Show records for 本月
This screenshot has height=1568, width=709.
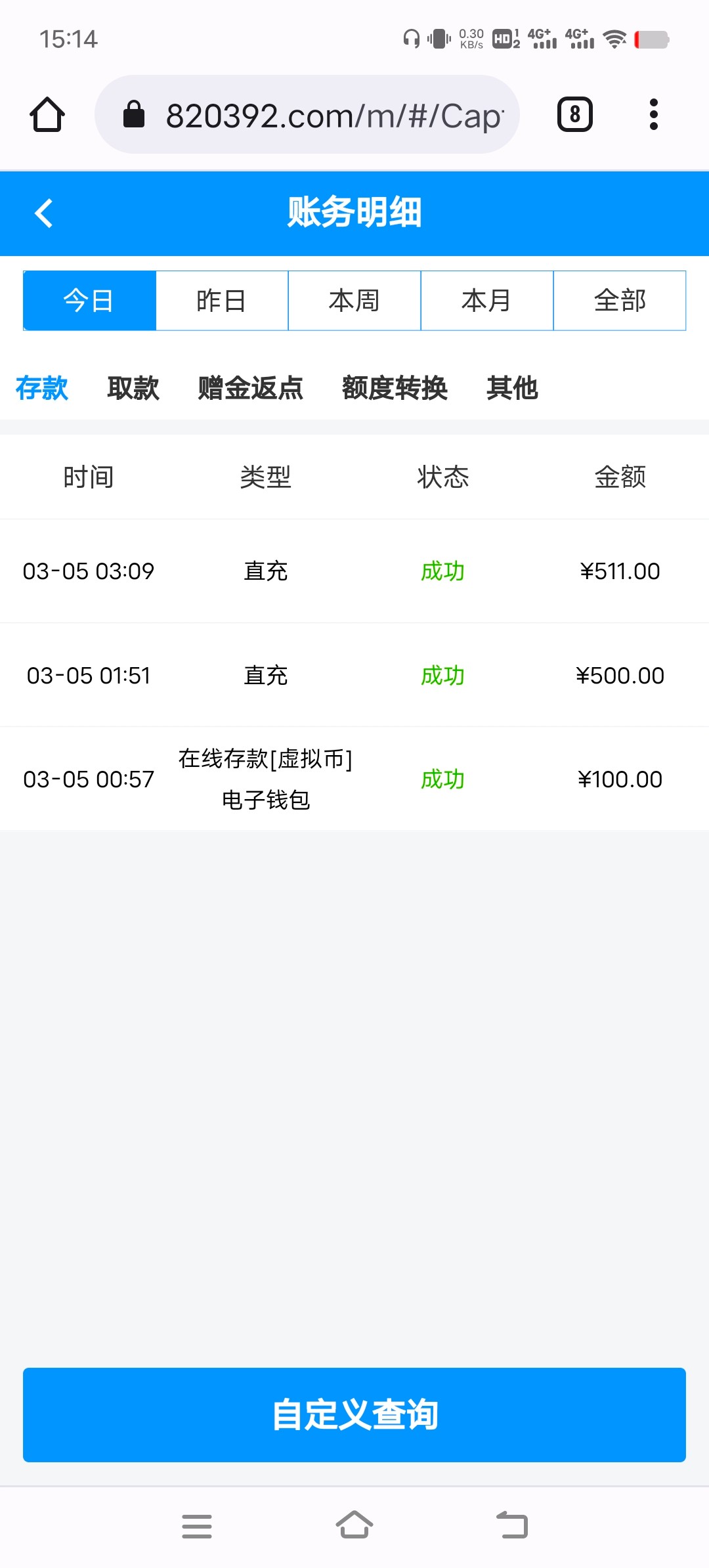487,301
